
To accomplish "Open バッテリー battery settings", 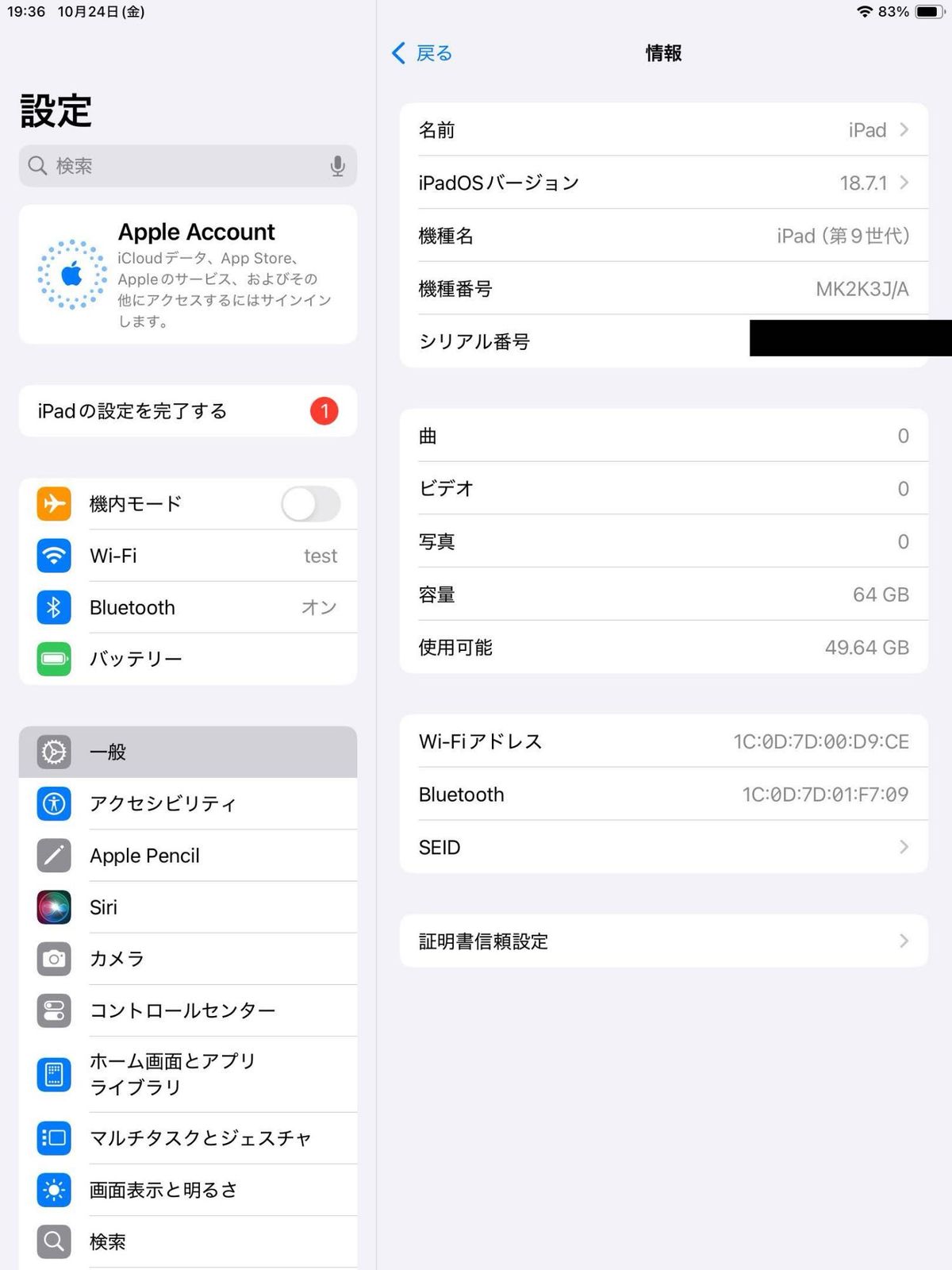I will point(188,659).
